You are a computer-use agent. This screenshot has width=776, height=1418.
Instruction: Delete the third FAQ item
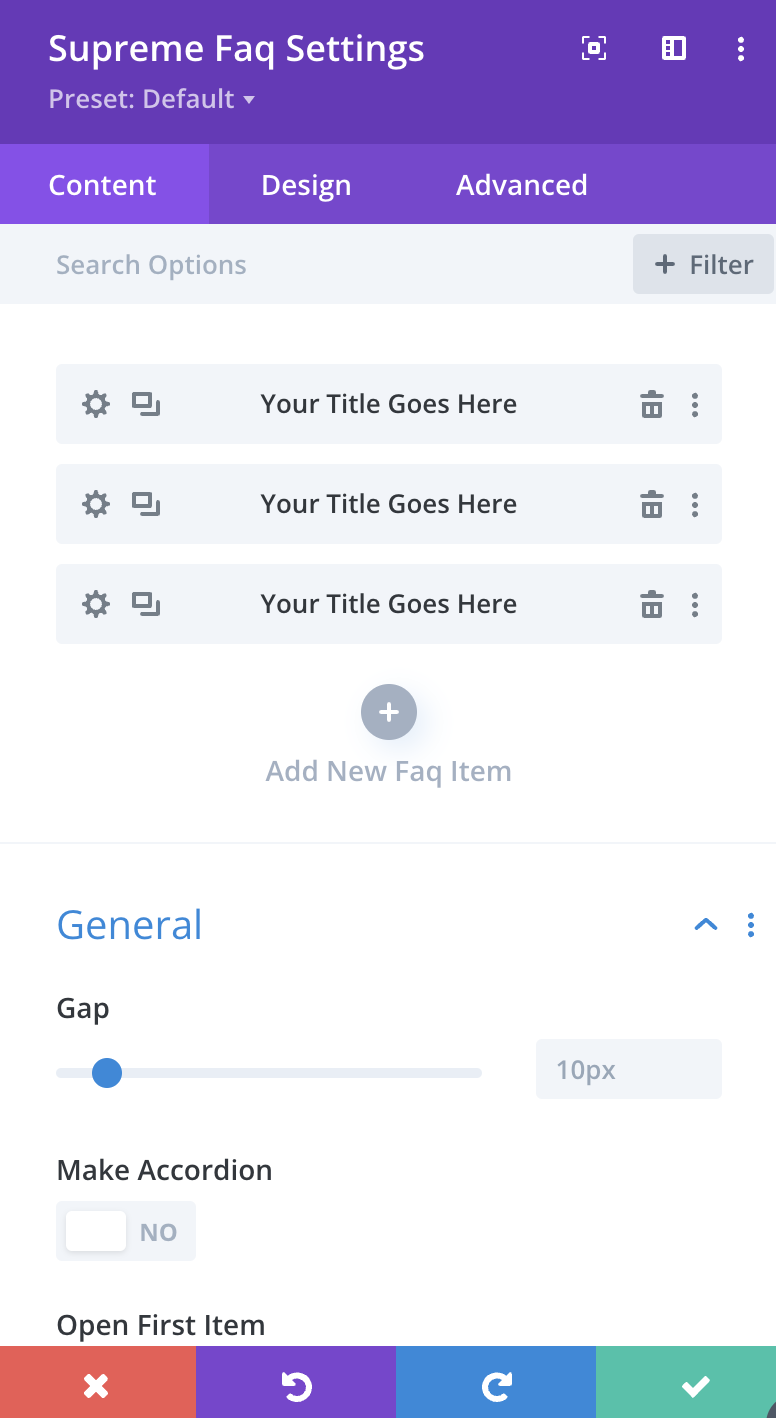click(x=652, y=604)
